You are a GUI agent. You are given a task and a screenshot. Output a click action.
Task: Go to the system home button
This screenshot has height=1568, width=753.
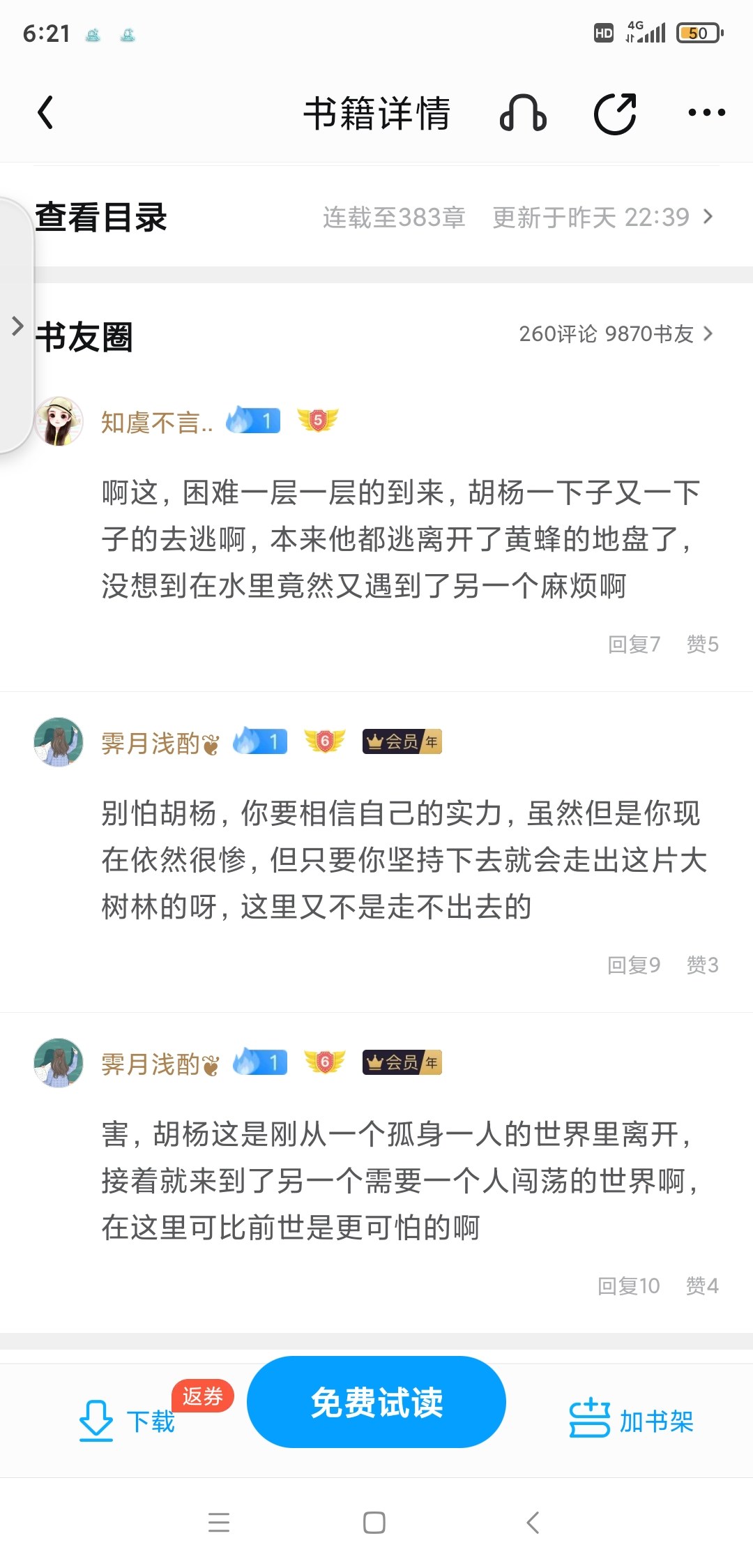tap(374, 1522)
